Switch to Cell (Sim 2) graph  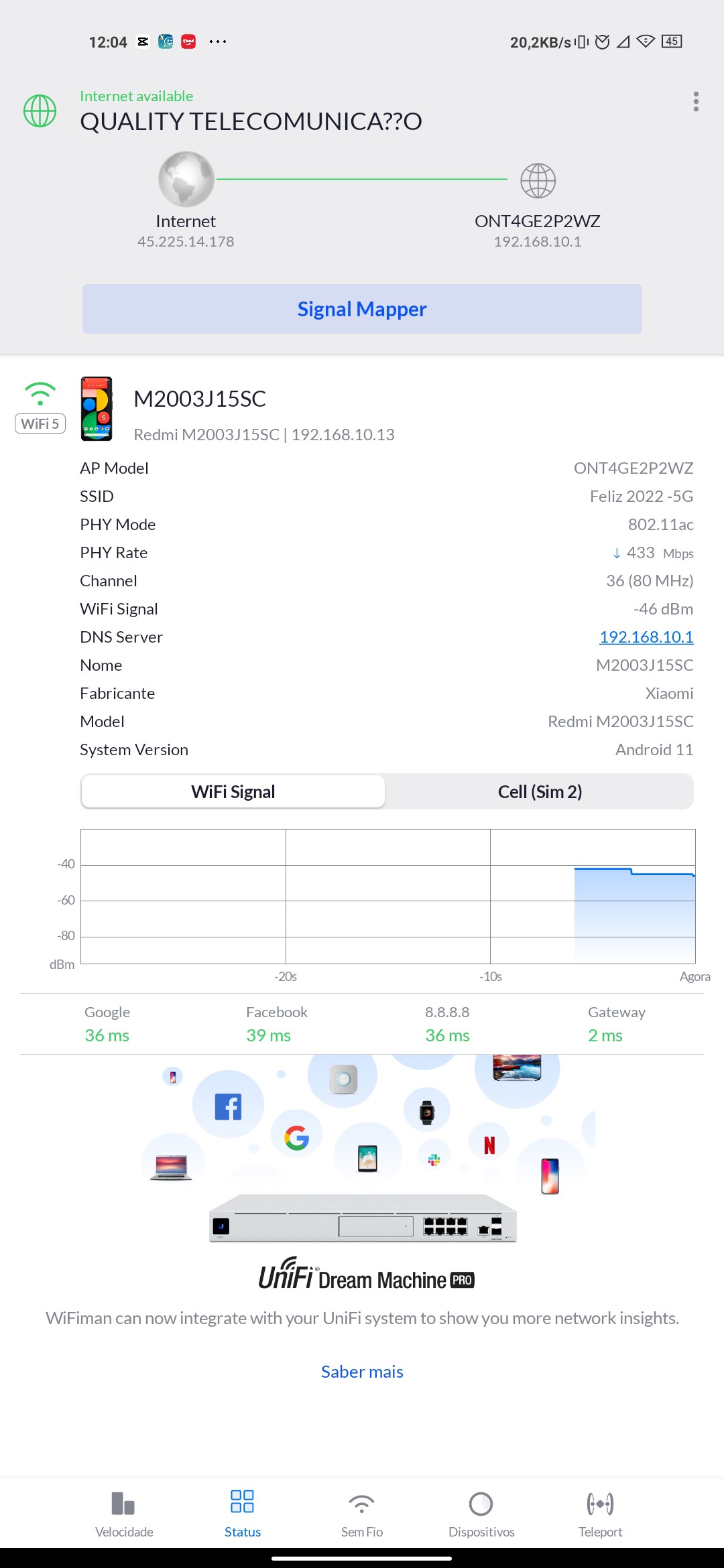pos(540,791)
